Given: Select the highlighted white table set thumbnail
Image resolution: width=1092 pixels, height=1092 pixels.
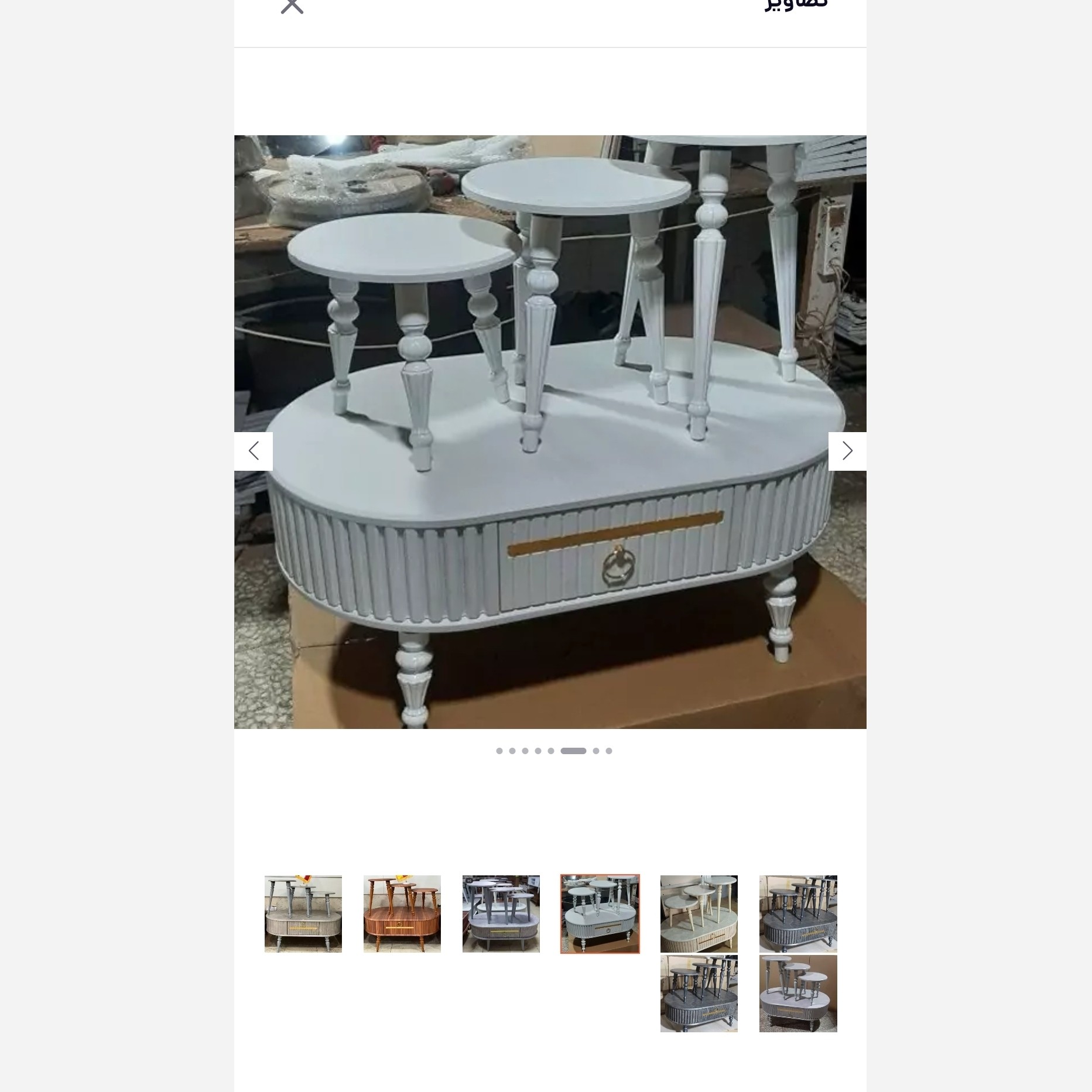Looking at the screenshot, I should tap(600, 913).
